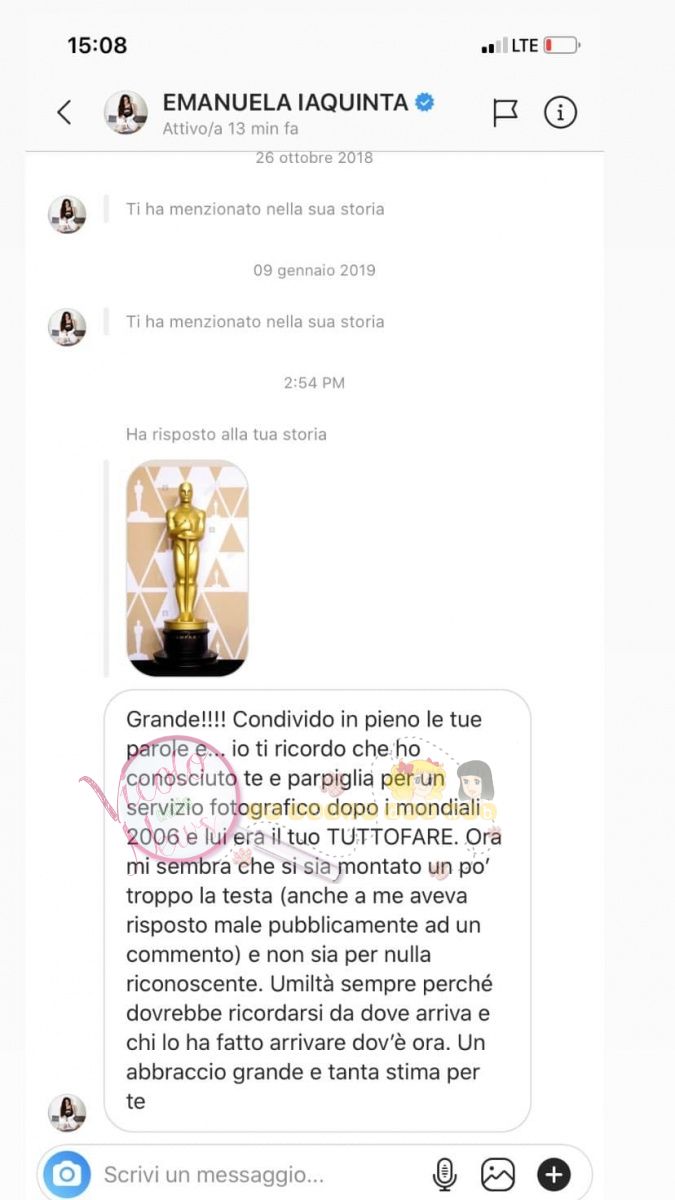The image size is (675, 1200).
Task: Open the plus menu for more options
Action: tap(554, 1173)
